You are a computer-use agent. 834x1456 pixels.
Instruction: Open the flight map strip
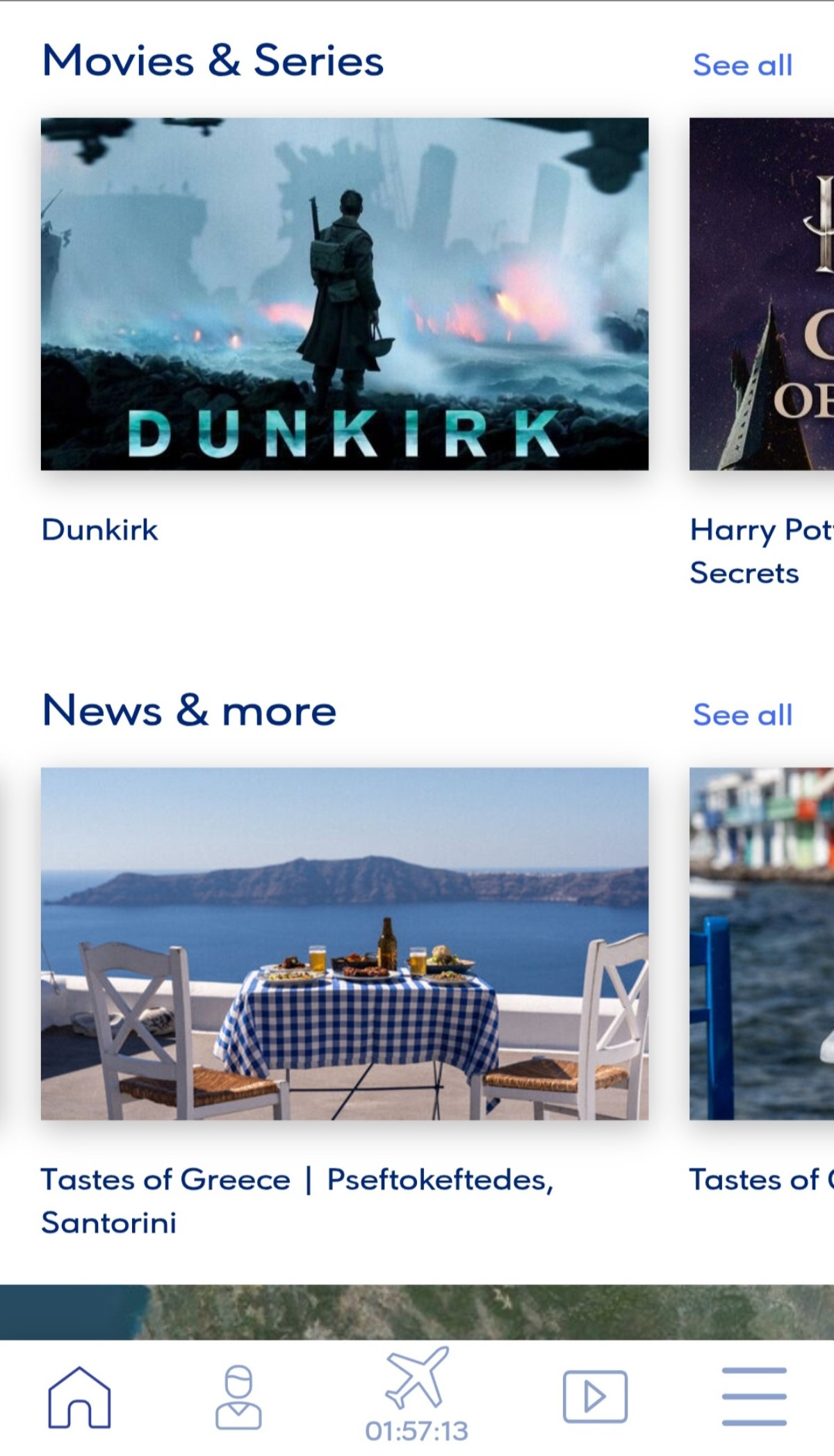417,1312
